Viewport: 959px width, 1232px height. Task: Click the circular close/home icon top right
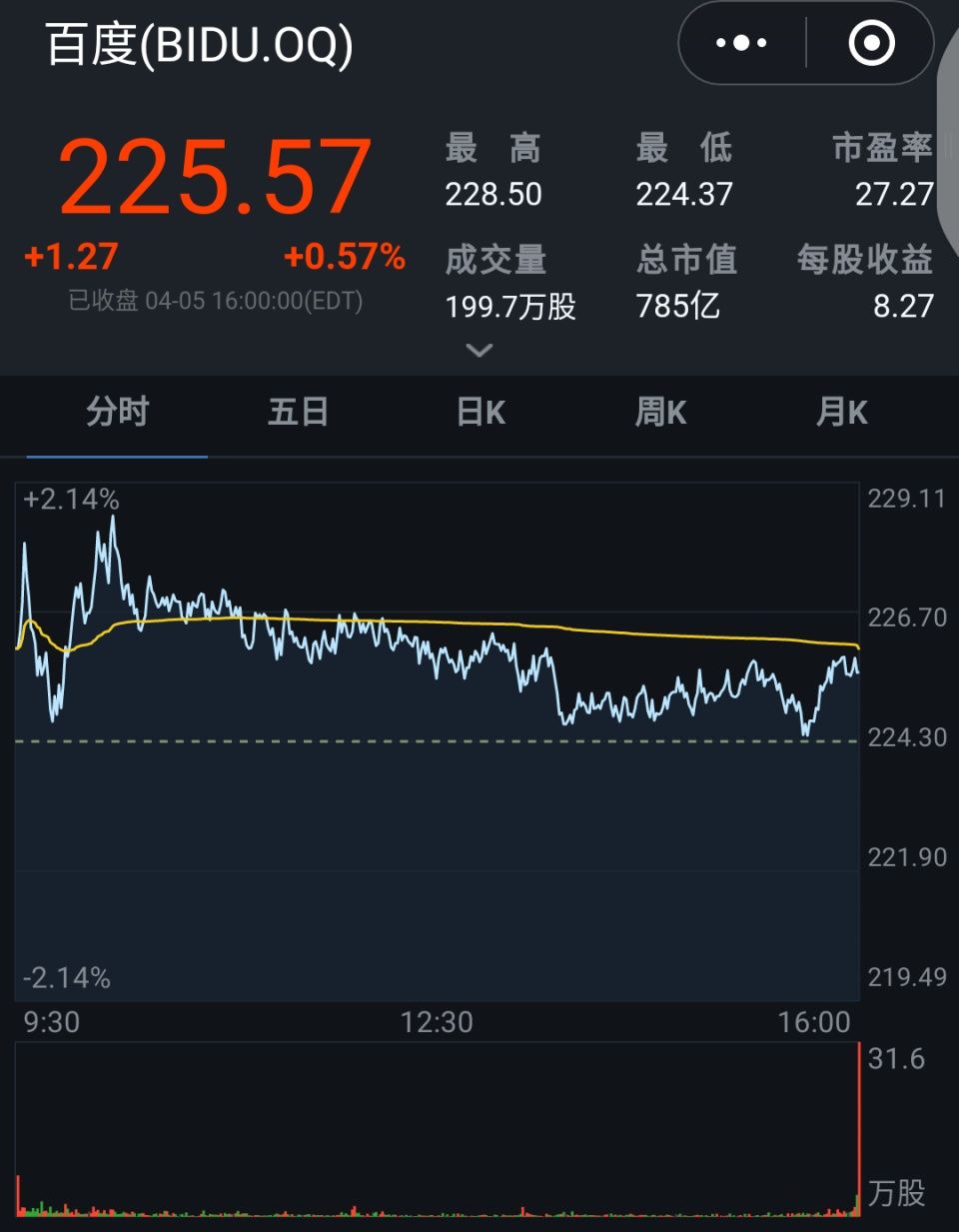(x=870, y=43)
